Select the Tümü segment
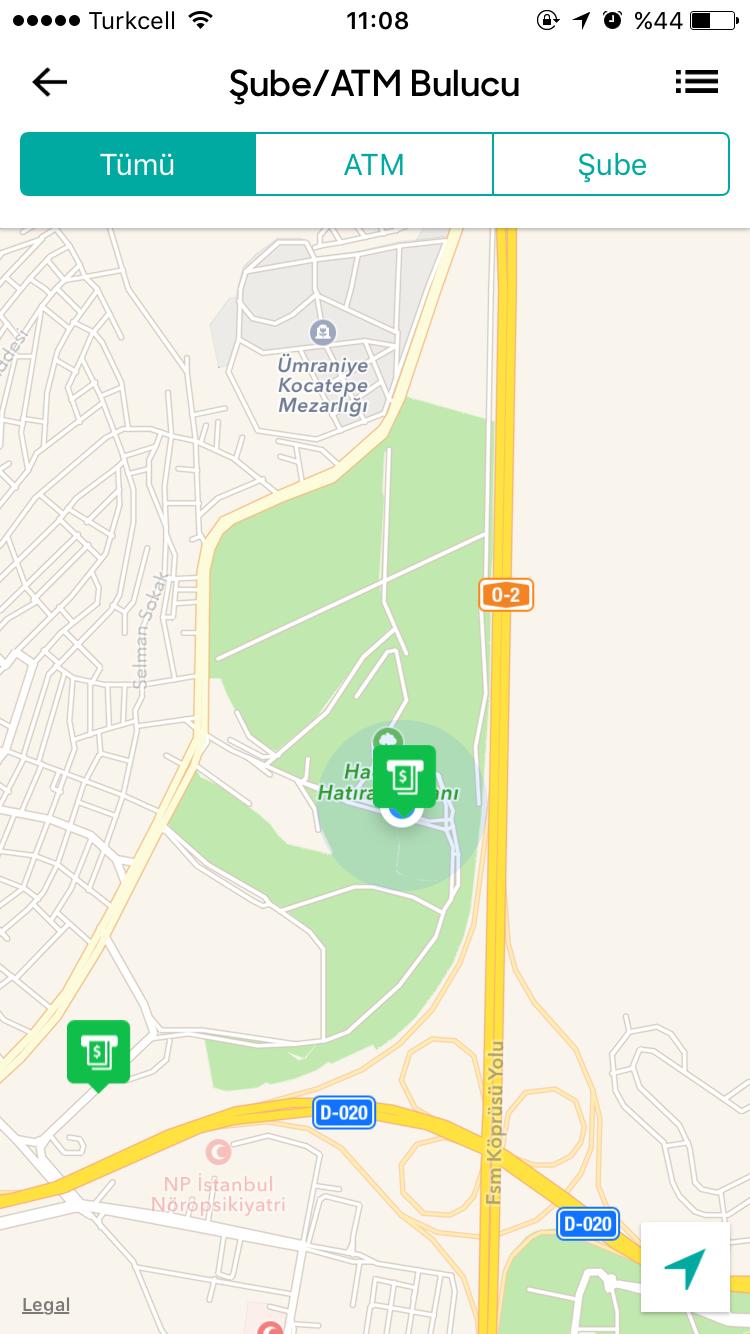The image size is (750, 1334). (x=138, y=164)
